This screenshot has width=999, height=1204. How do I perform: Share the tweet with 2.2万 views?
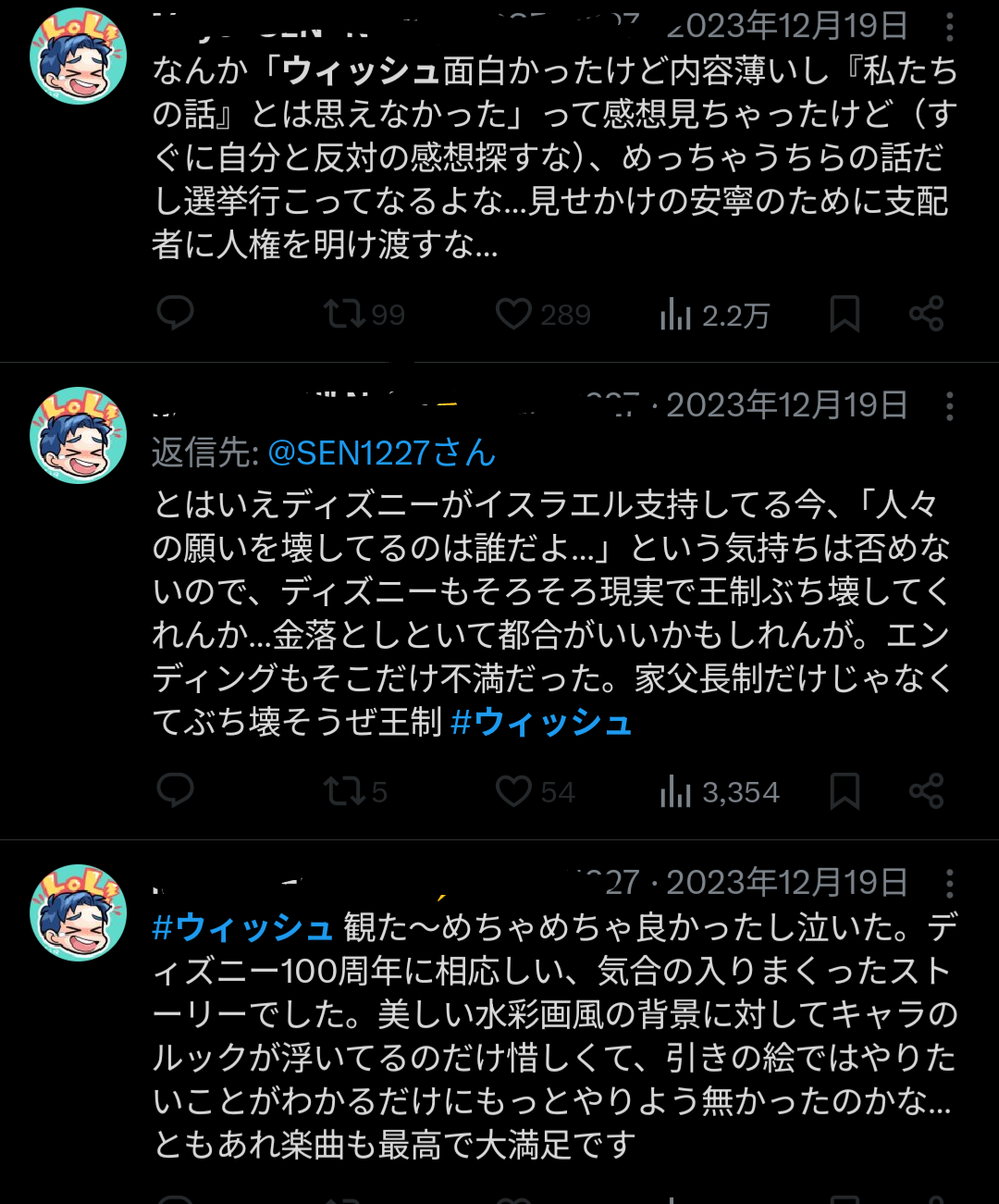[x=926, y=315]
